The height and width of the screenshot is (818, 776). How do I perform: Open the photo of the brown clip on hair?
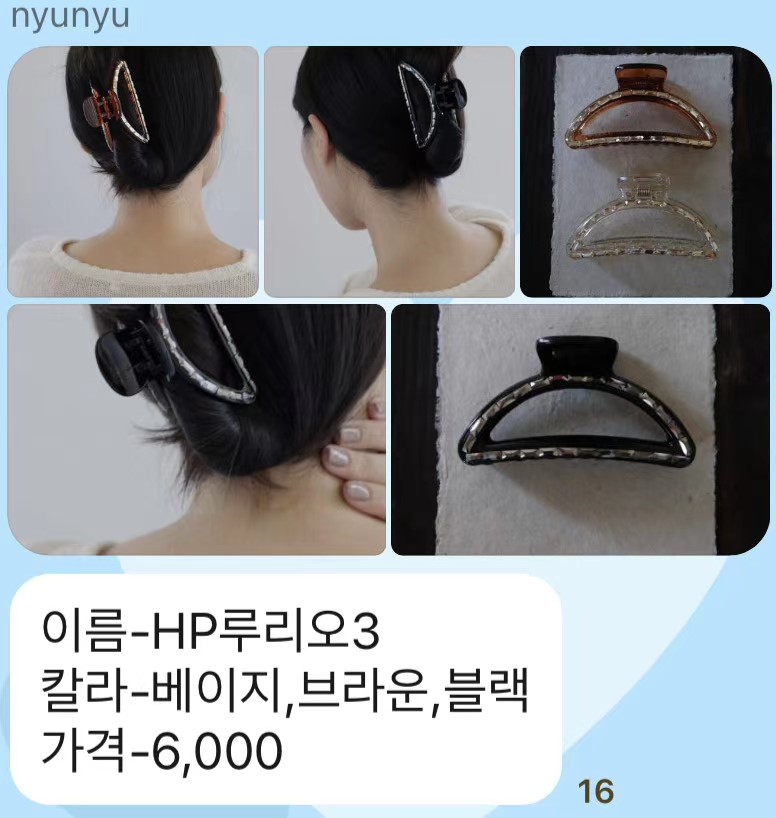(x=132, y=172)
